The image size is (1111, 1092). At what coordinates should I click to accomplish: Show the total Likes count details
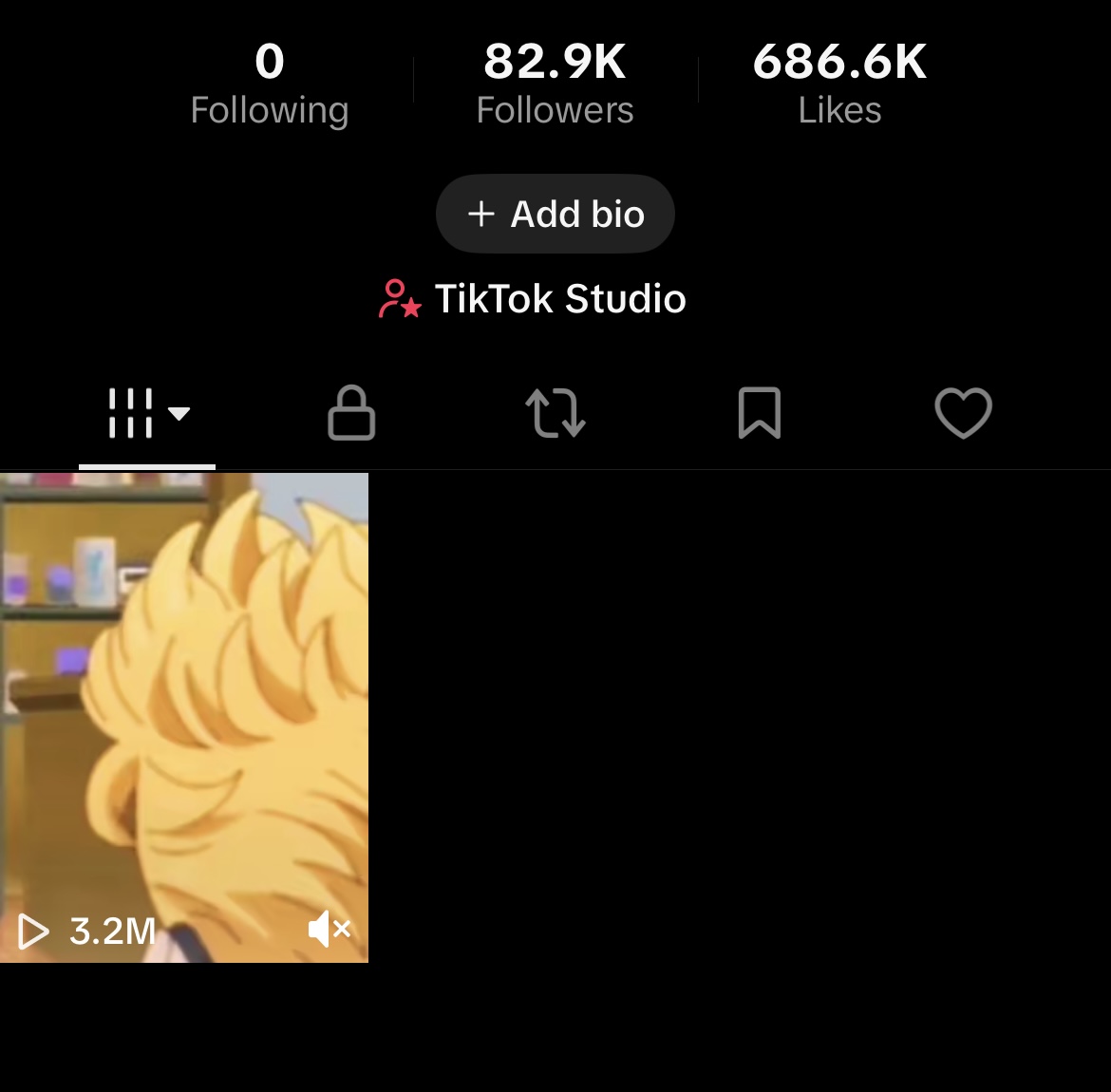pyautogui.click(x=839, y=85)
